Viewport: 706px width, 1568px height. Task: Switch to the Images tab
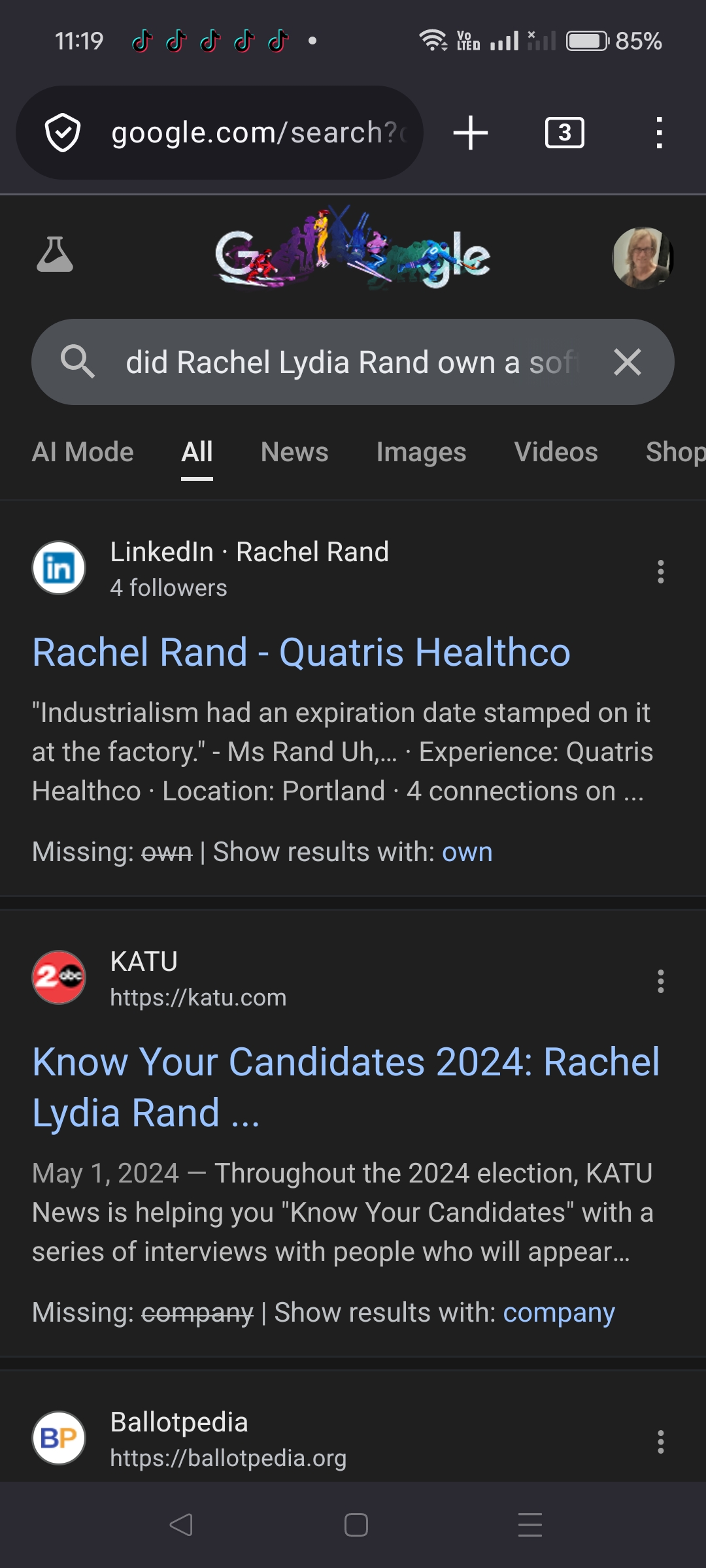click(421, 452)
